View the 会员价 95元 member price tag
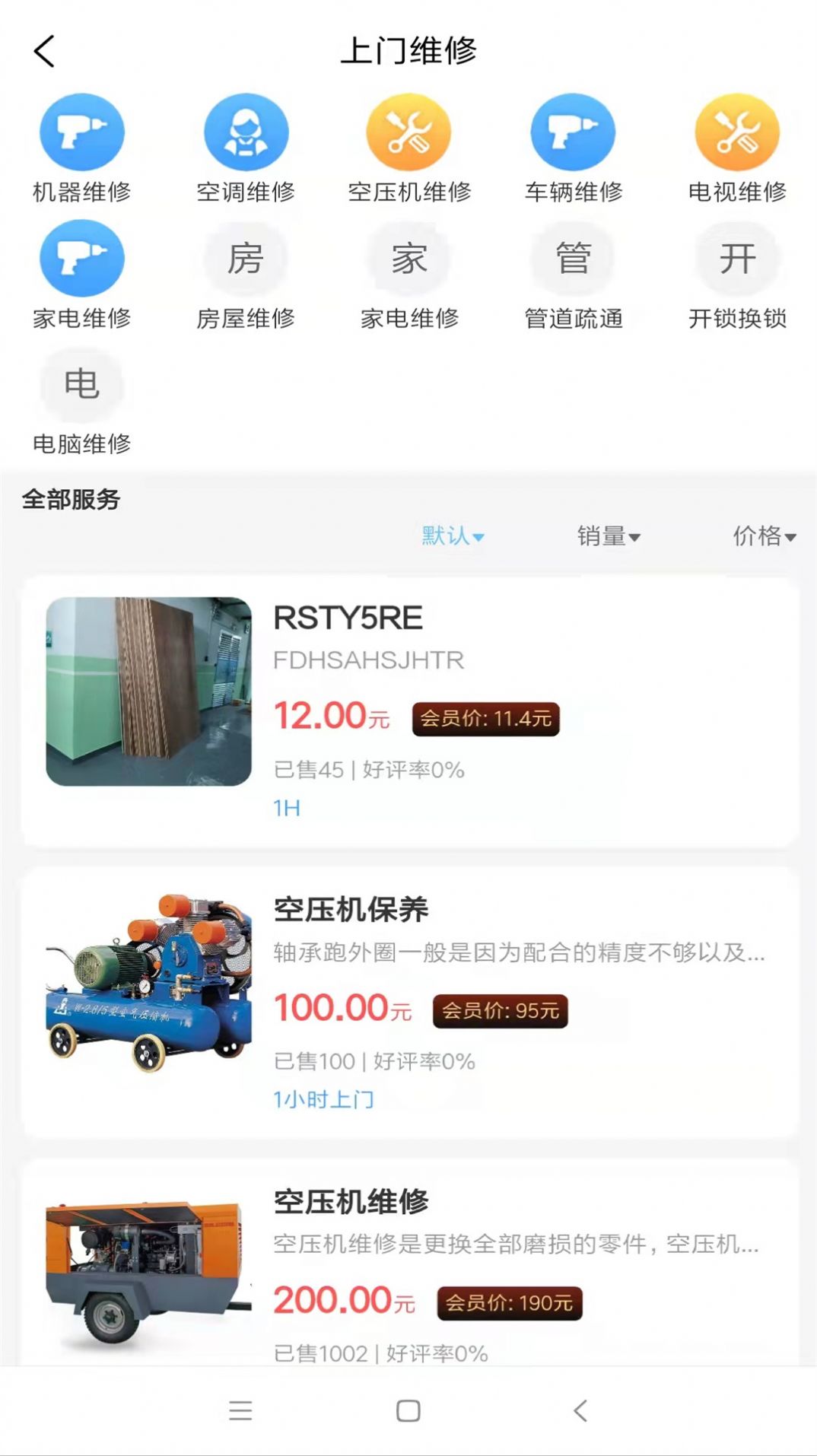This screenshot has width=817, height=1456. (500, 1010)
